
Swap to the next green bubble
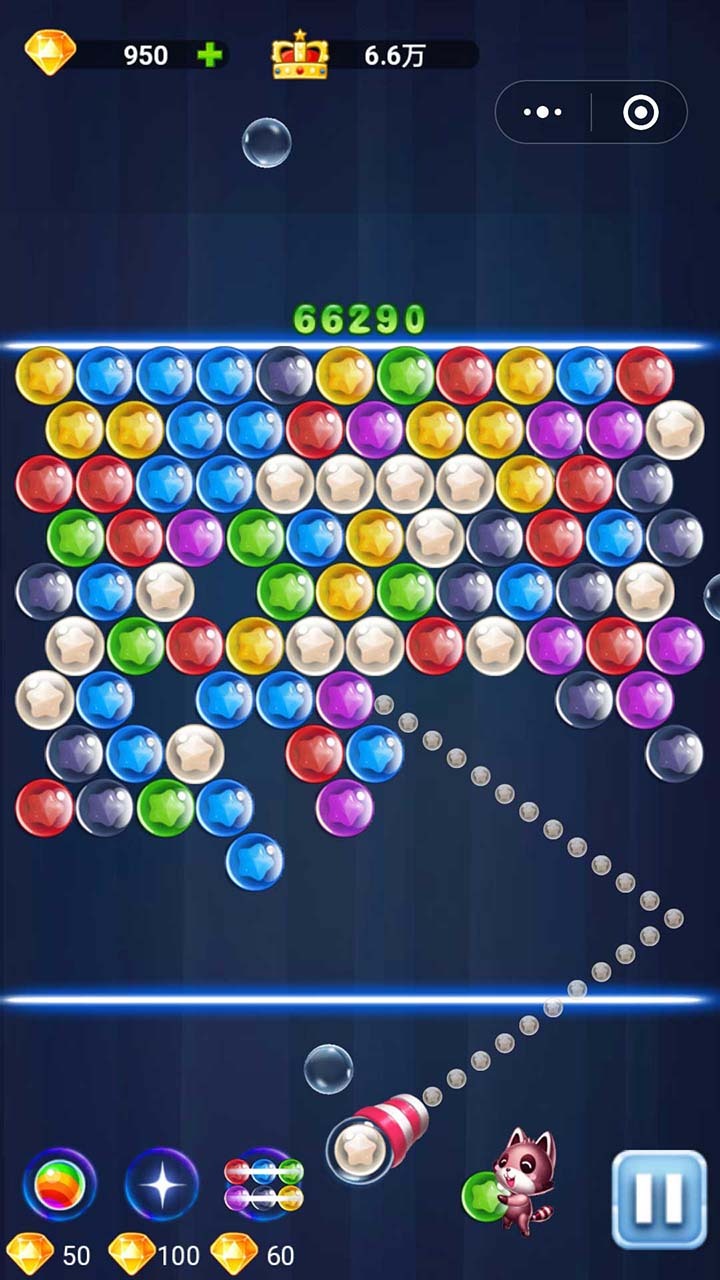coord(484,1195)
